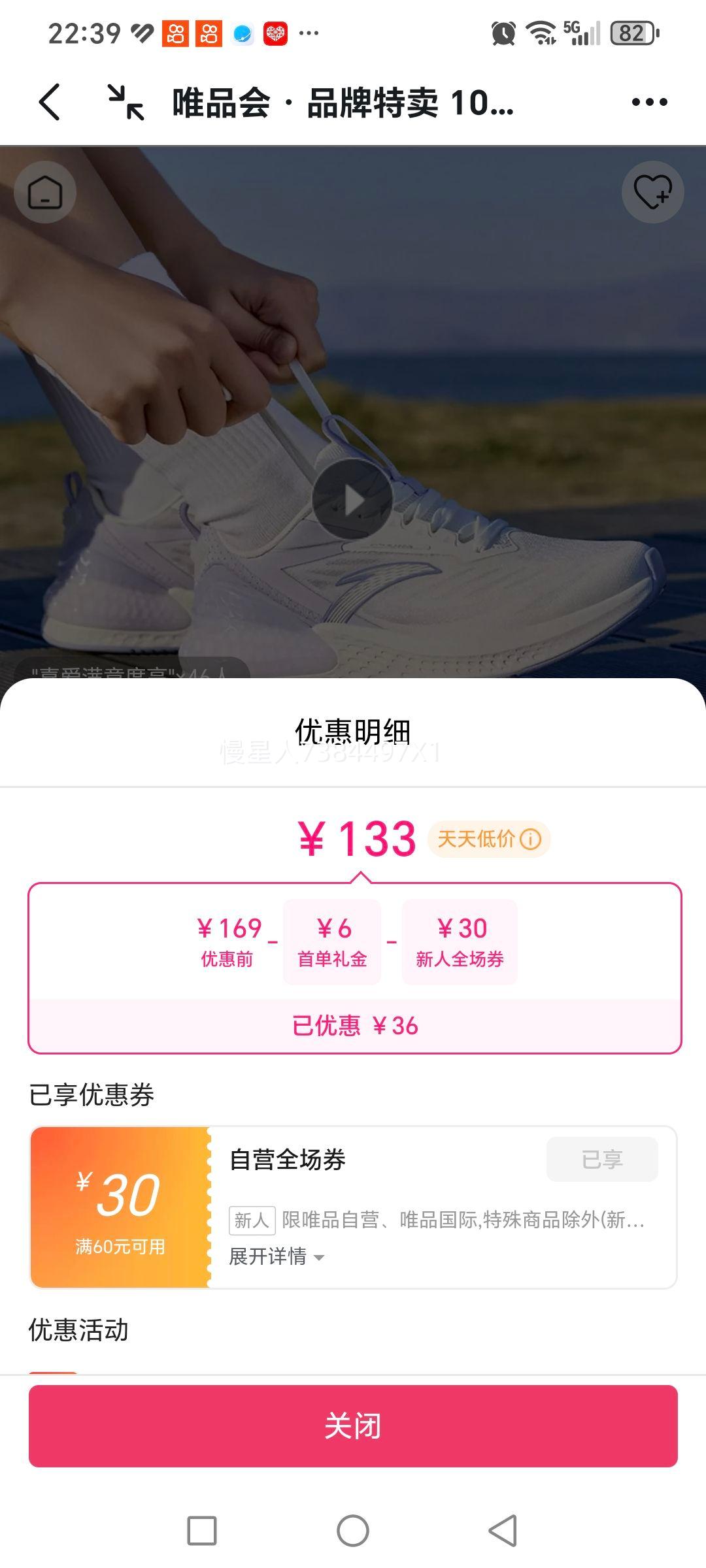This screenshot has height=1568, width=706.
Task: Tap the collapse arrows icon beside the title
Action: 126,102
